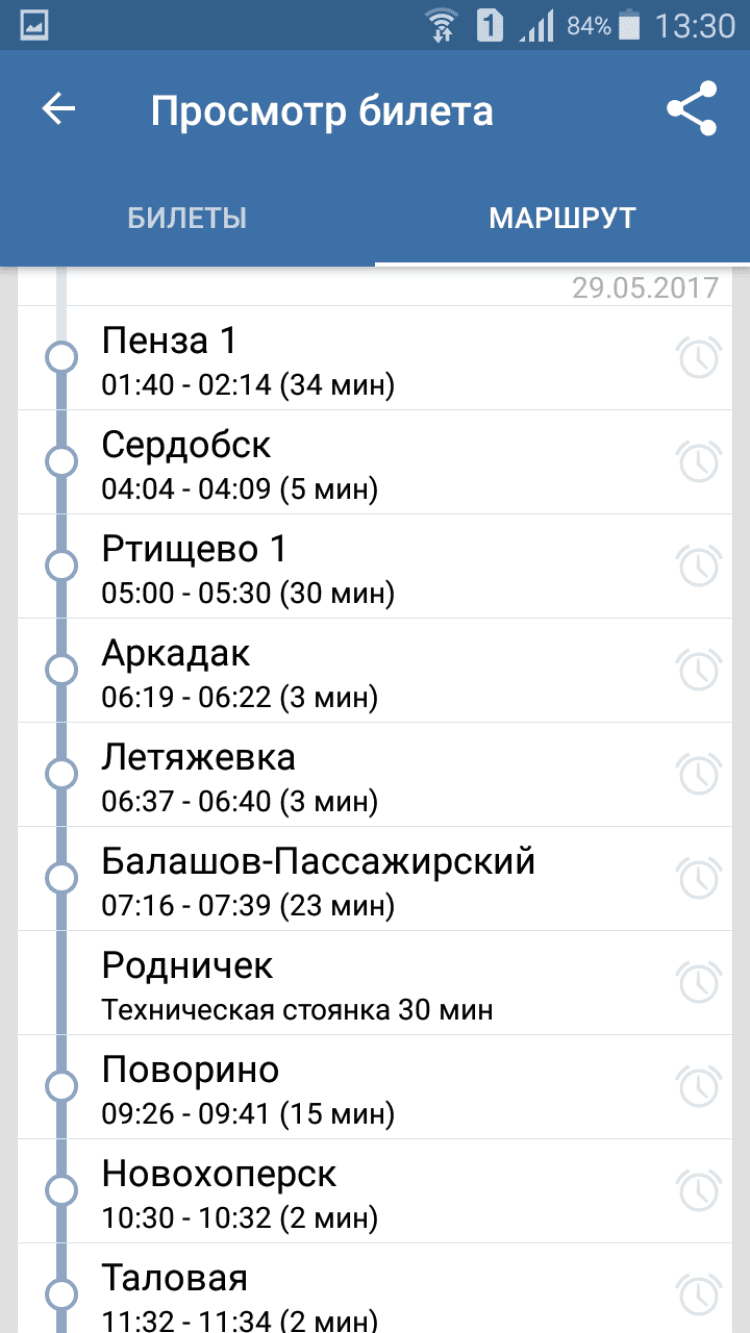Image resolution: width=750 pixels, height=1333 pixels.
Task: Set alarm for Родничек technical stop
Action: (x=698, y=982)
